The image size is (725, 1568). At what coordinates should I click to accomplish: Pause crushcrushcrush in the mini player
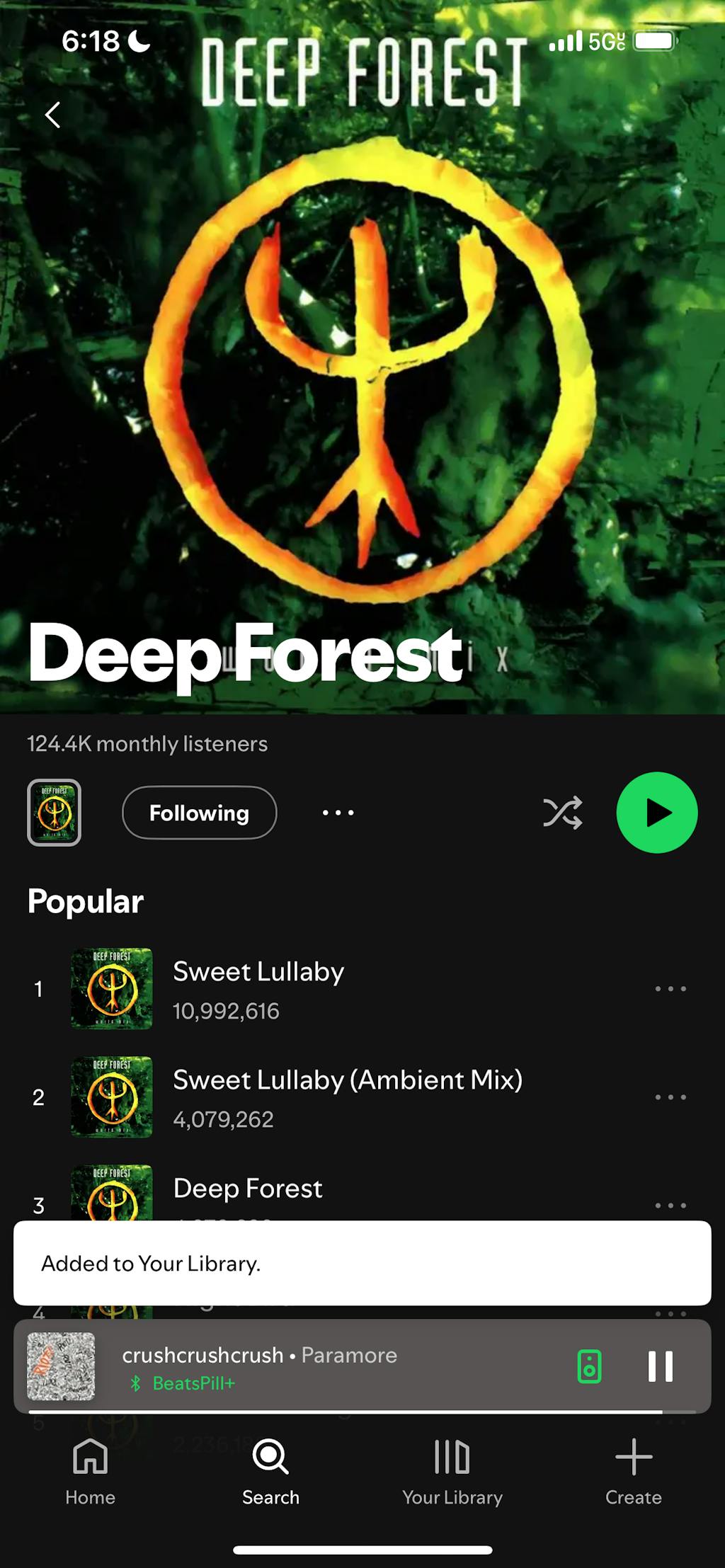(660, 1366)
